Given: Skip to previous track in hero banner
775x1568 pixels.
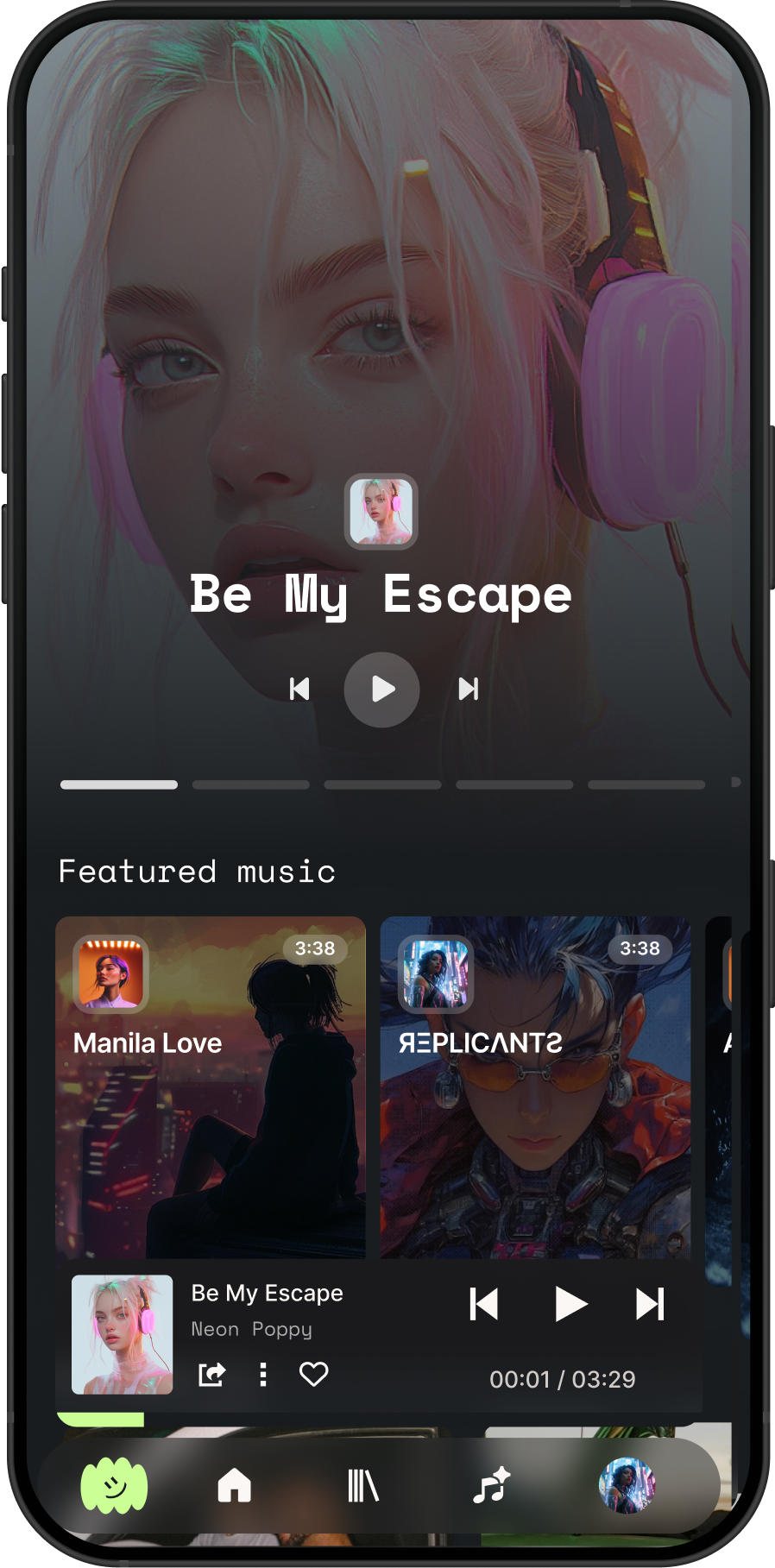Looking at the screenshot, I should pos(299,689).
